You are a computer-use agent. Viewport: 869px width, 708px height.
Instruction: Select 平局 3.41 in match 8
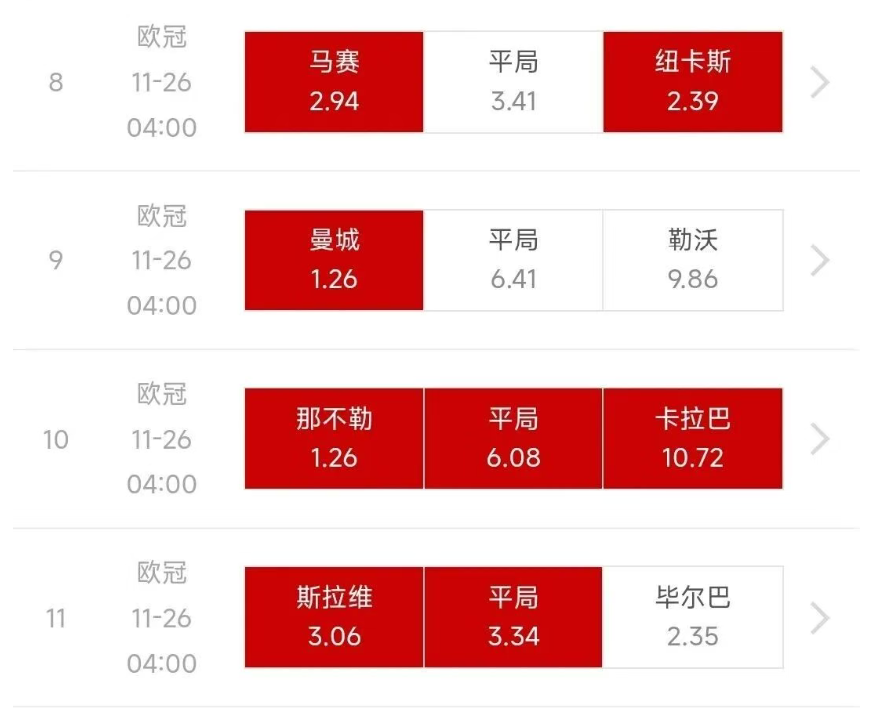tap(513, 82)
